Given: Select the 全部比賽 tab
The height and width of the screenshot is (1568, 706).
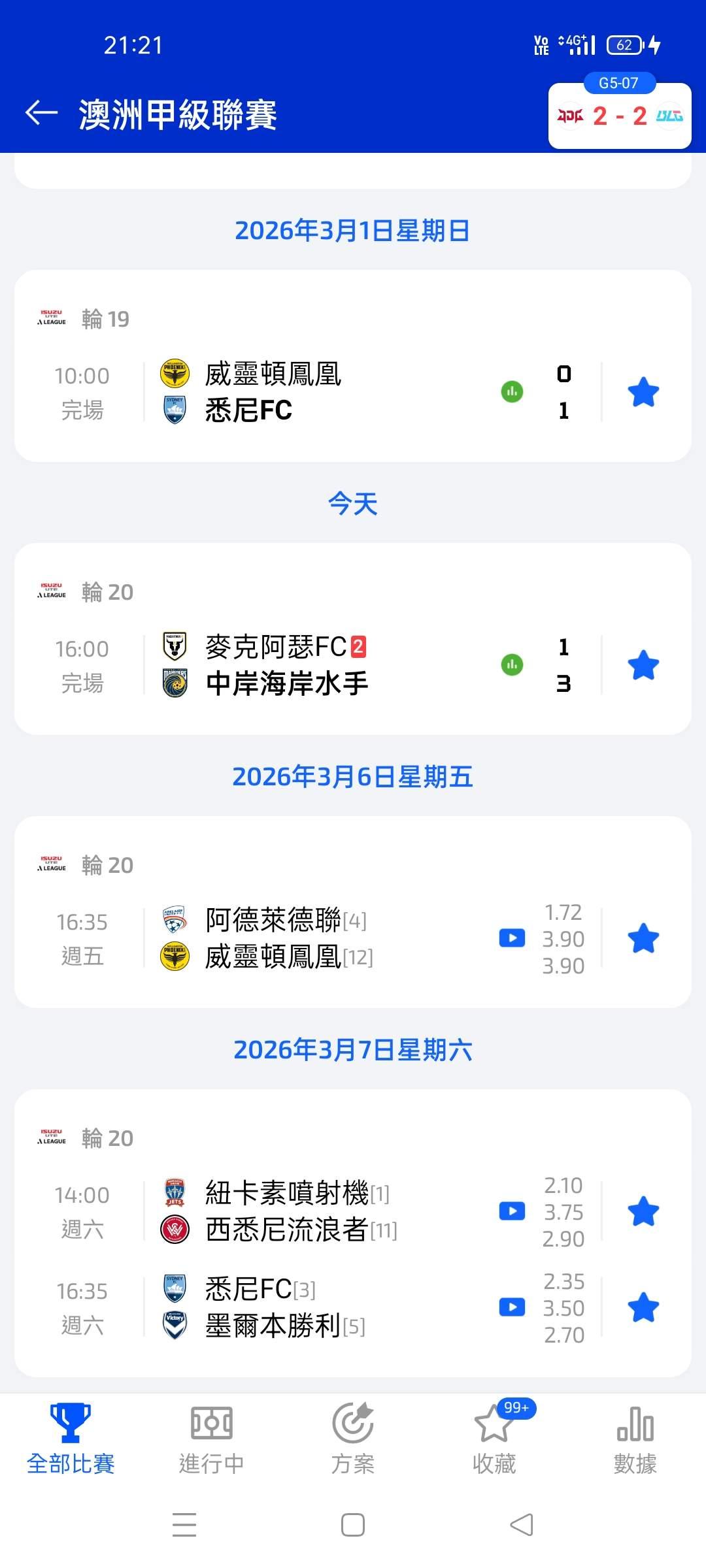Looking at the screenshot, I should (x=71, y=1439).
